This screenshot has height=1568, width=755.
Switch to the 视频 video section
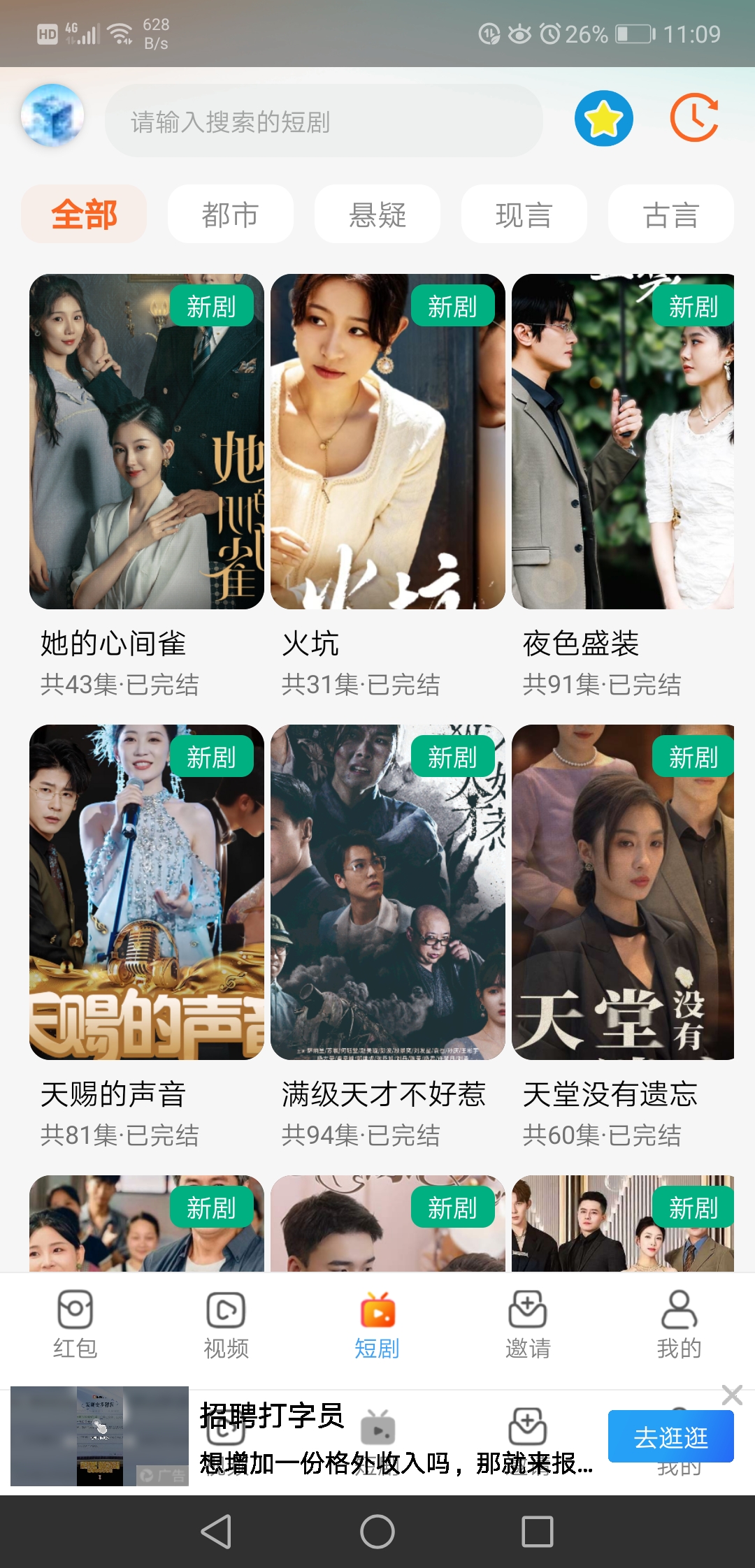(x=226, y=1324)
